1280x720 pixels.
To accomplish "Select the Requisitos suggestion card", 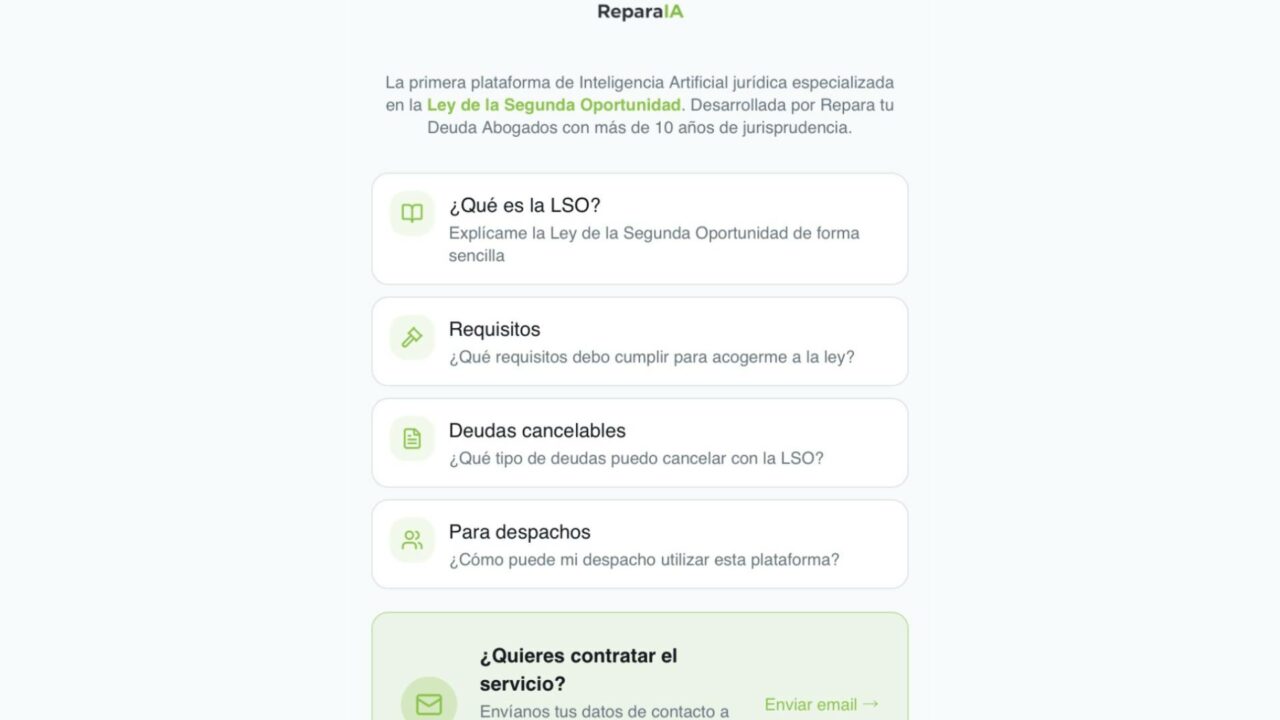I will [x=640, y=342].
